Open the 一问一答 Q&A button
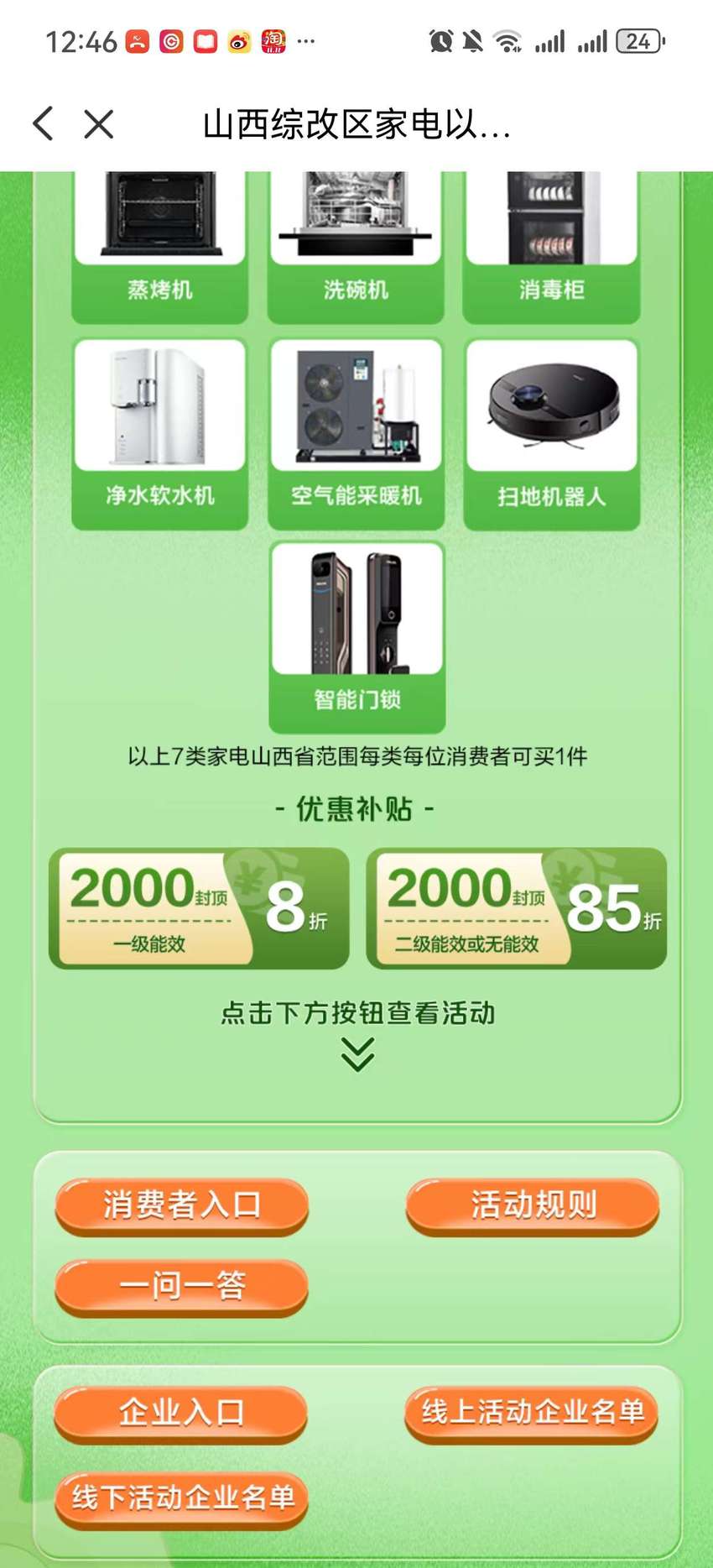Screen dimensions: 713x1568 (x=182, y=1287)
